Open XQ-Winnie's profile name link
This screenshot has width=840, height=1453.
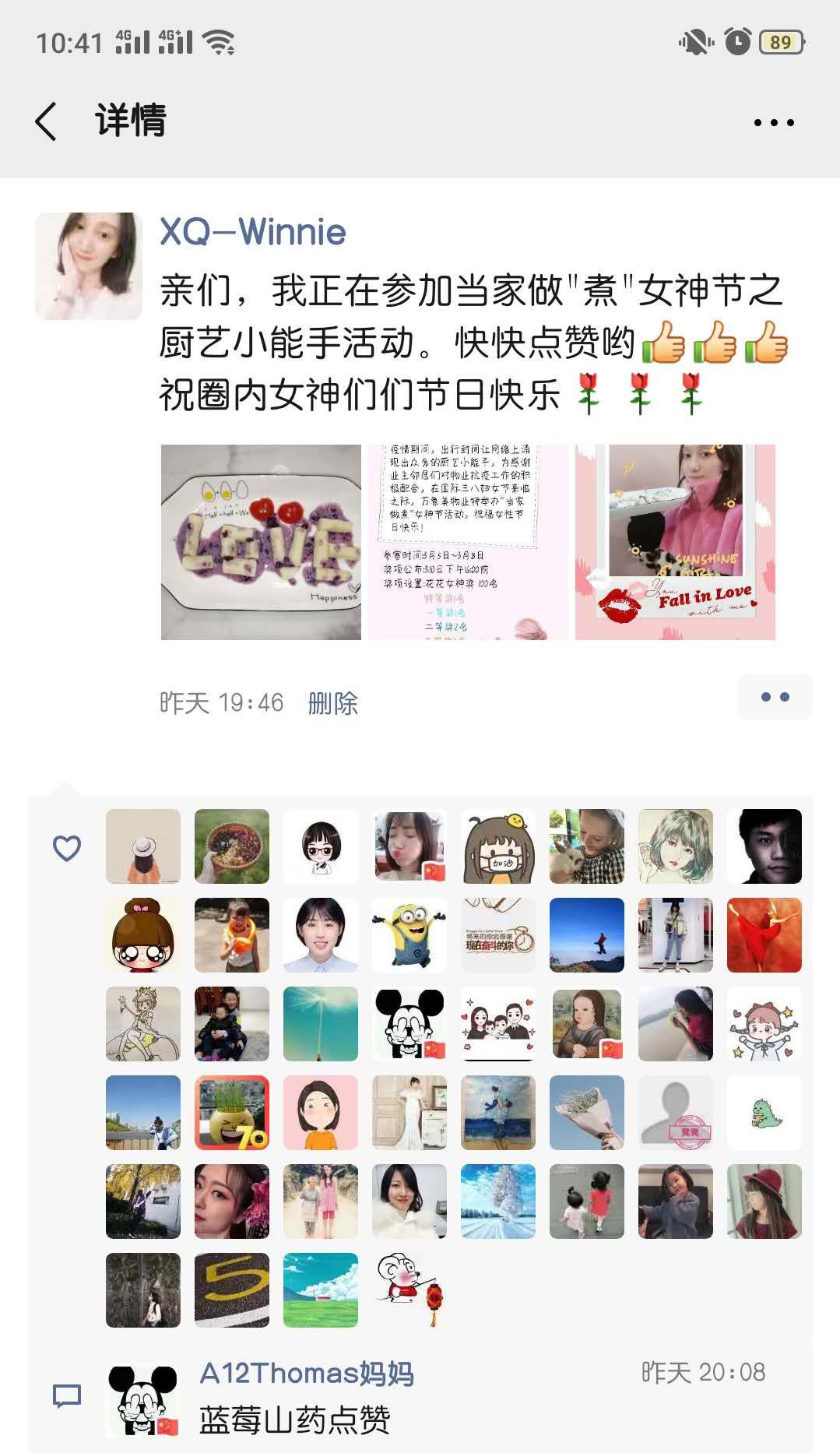coord(252,232)
